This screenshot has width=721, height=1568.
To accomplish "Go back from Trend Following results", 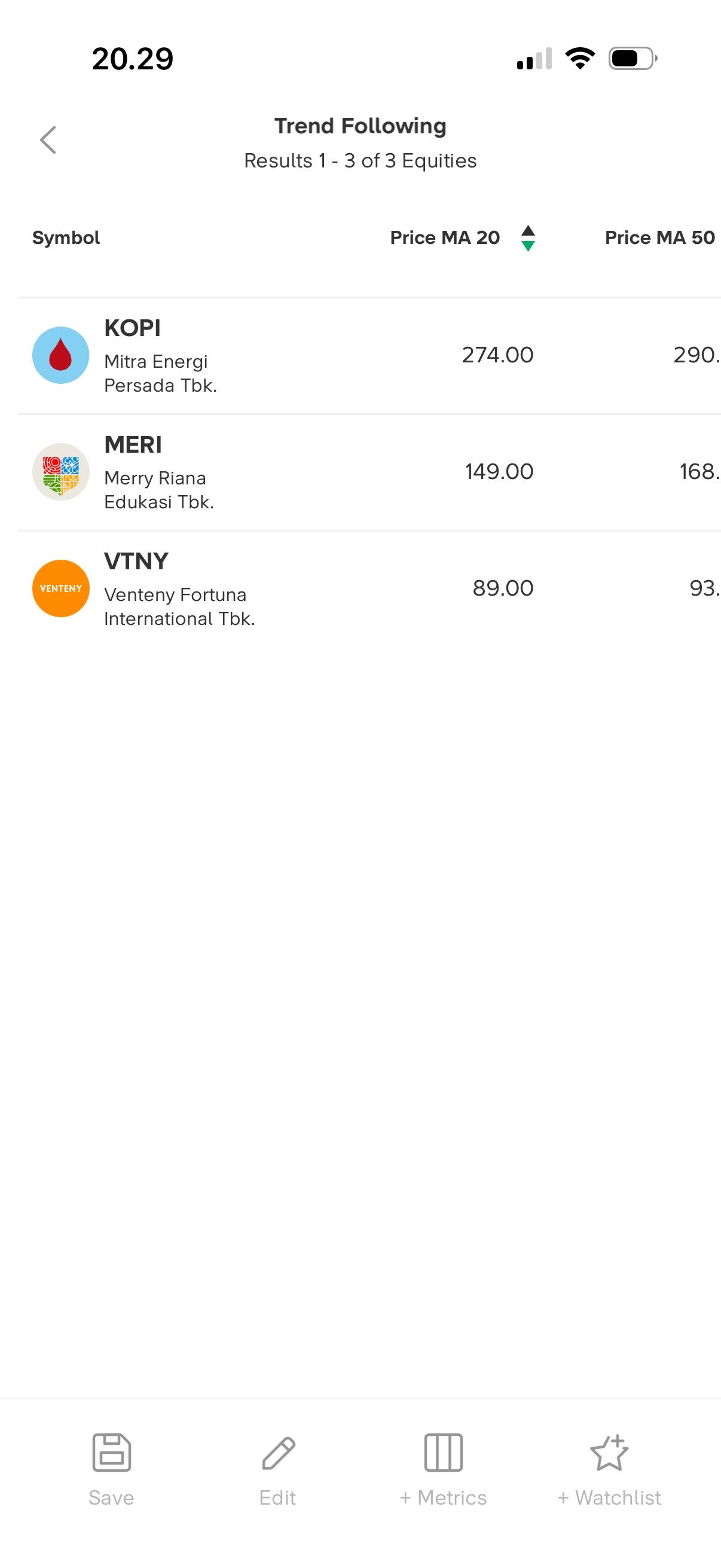I will (x=48, y=141).
